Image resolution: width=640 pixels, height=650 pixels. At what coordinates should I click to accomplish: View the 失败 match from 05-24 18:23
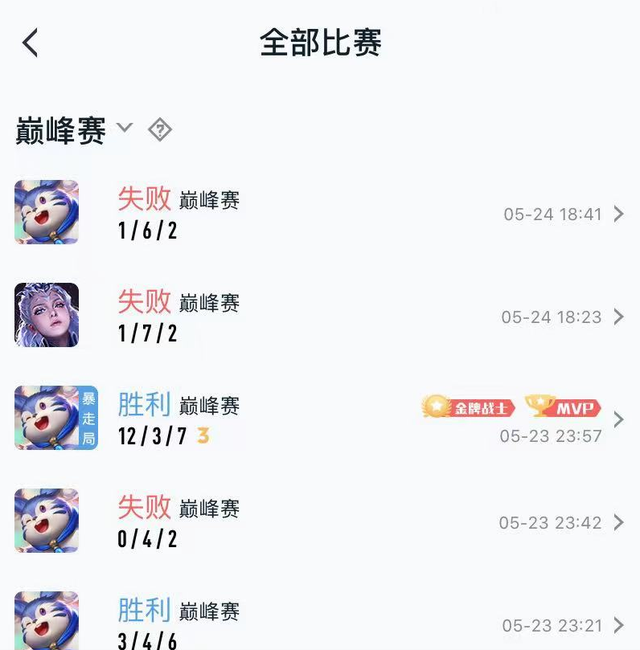point(320,316)
